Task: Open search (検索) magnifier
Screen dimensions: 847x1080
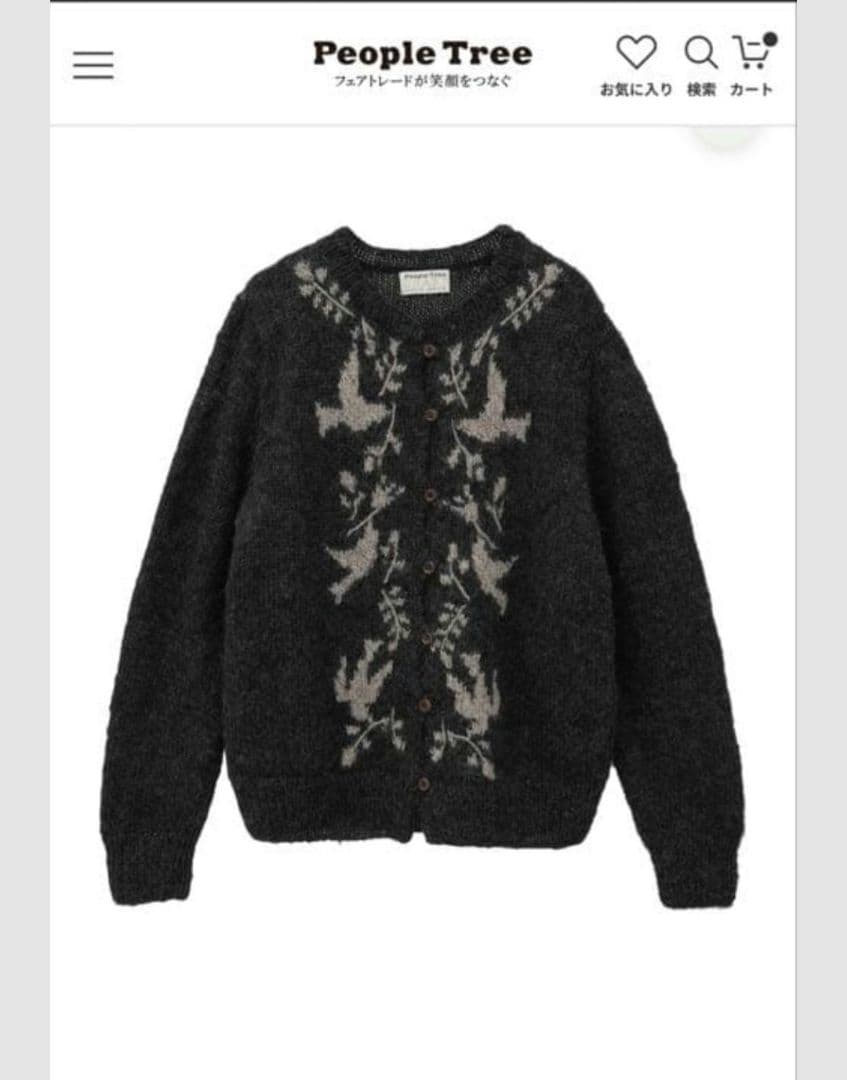Action: (x=701, y=55)
